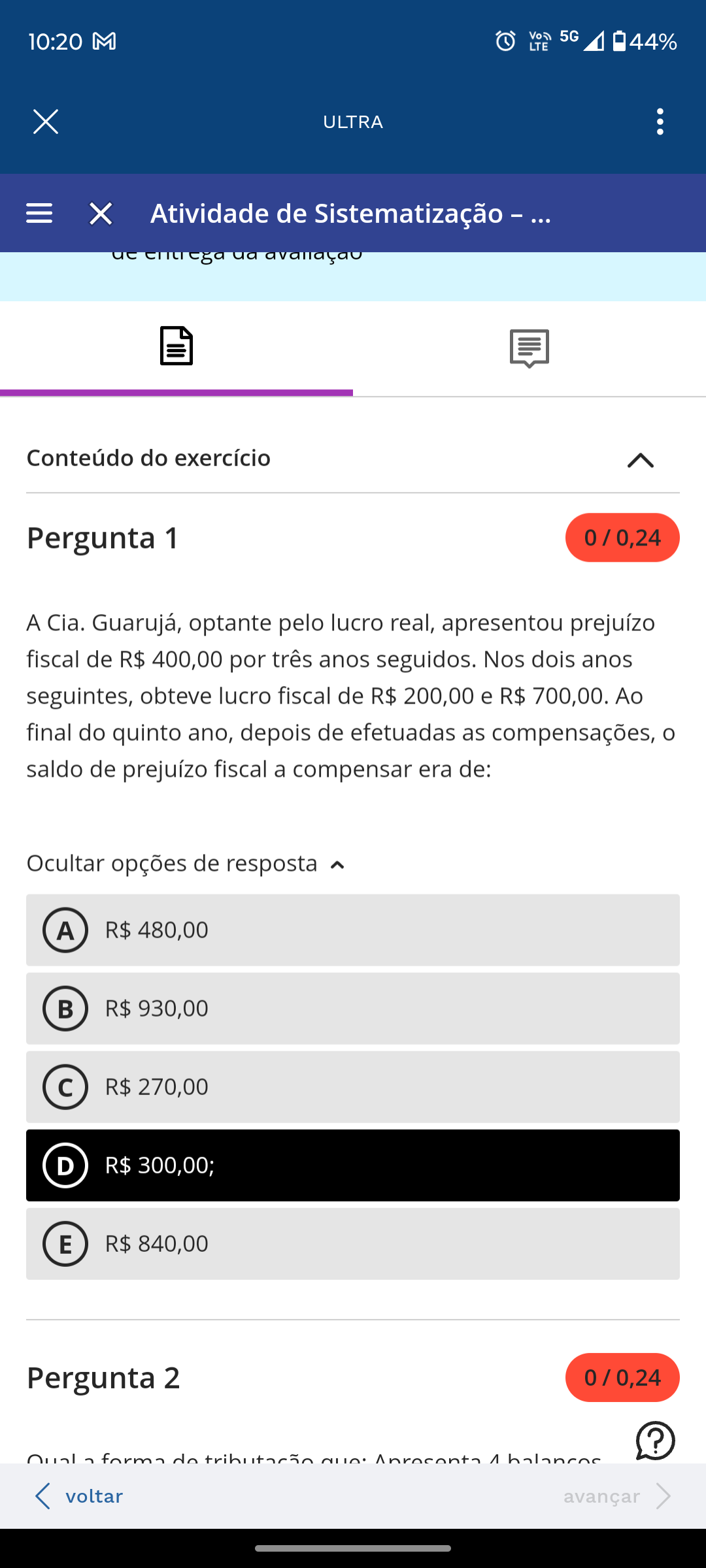This screenshot has width=706, height=1568.
Task: Switch to the comments feedback tab
Action: [529, 348]
